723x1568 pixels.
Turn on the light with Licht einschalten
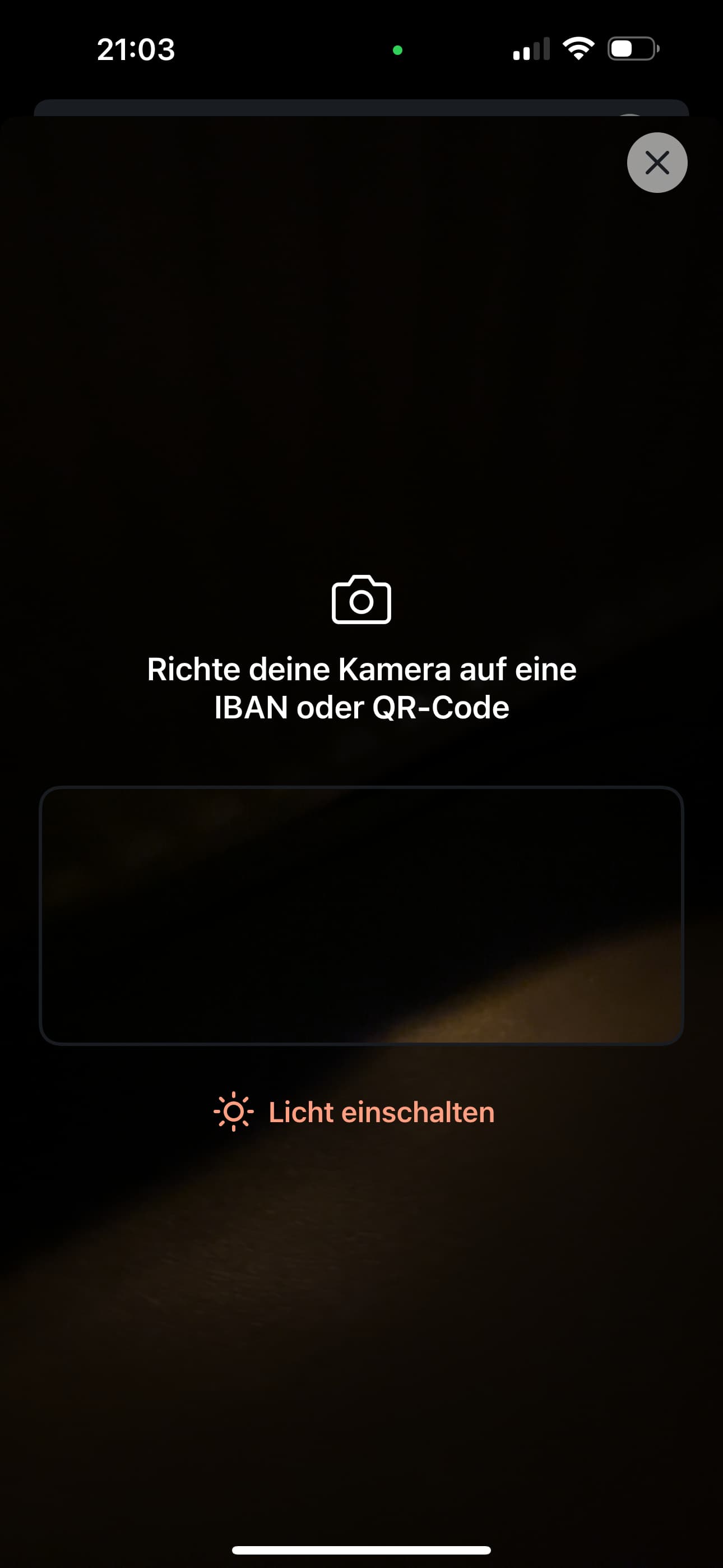354,1112
